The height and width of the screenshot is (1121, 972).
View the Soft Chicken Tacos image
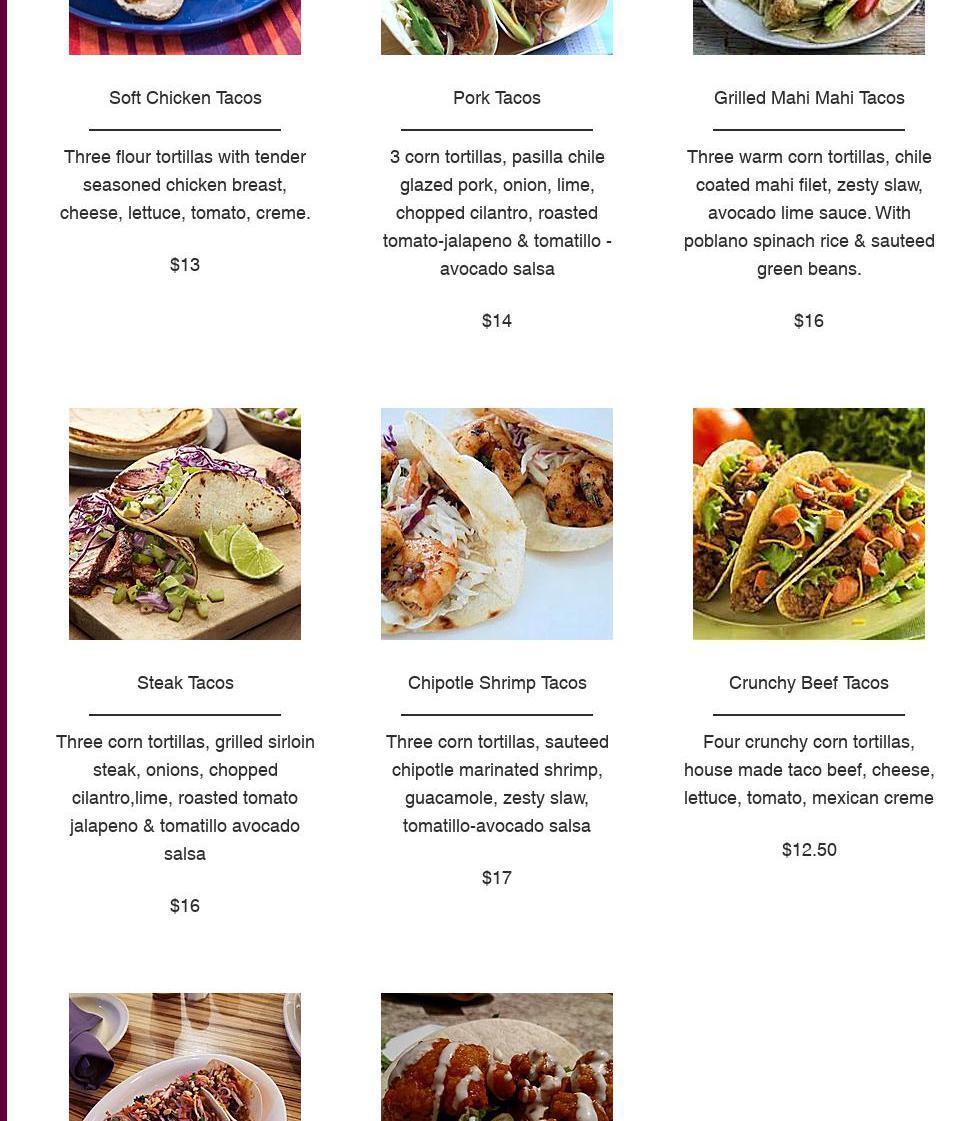click(x=184, y=27)
